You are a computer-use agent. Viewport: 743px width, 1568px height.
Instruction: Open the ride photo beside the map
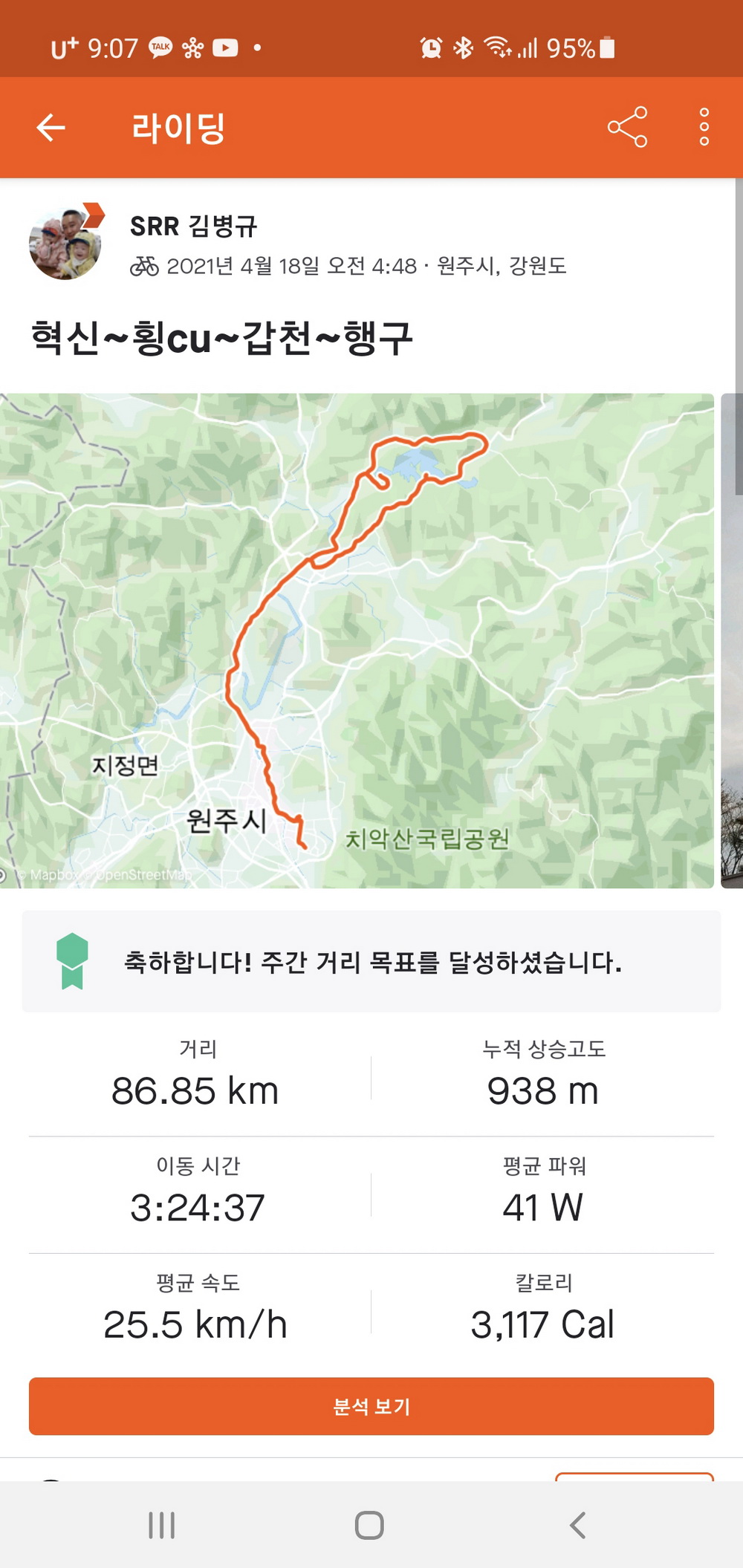coord(732,640)
